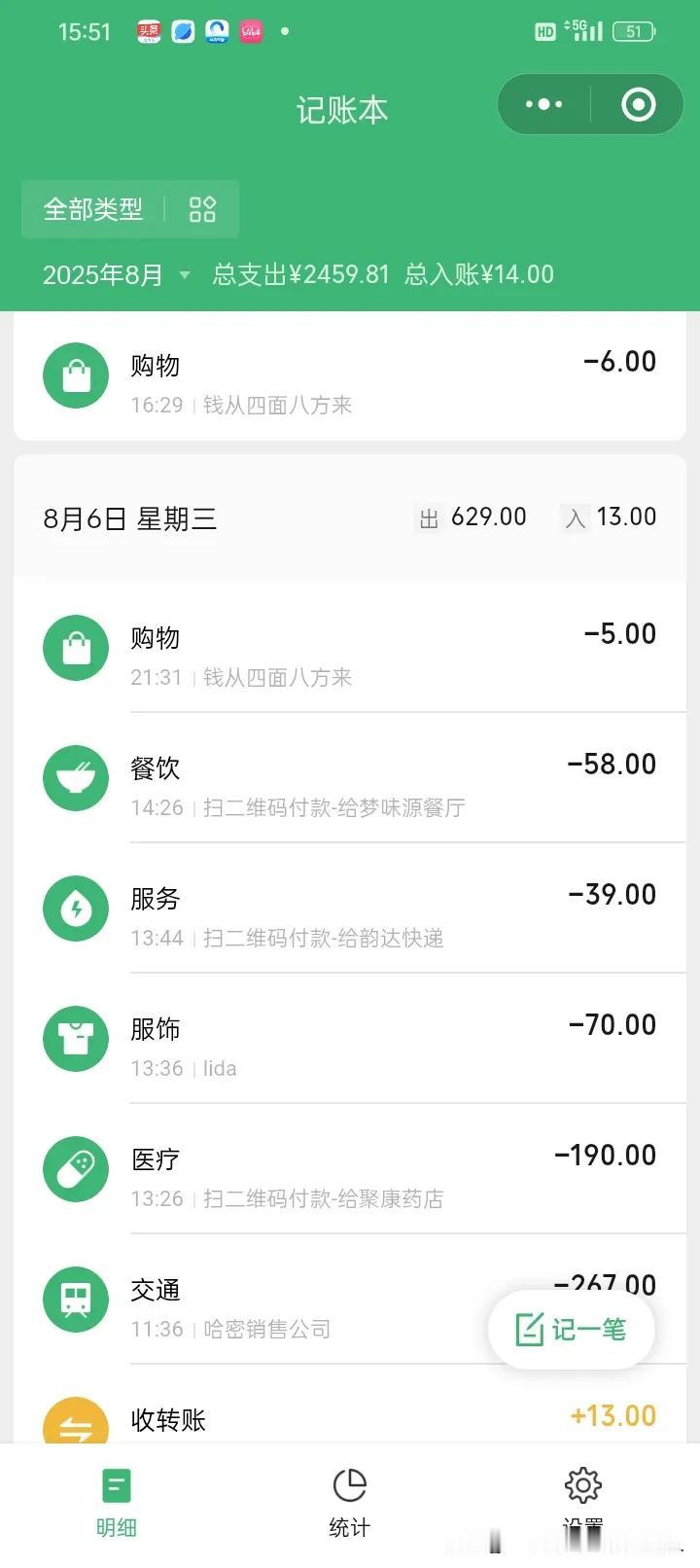Open the 医疗 expense at 聚康药店
The width and height of the screenshot is (700, 1568).
[350, 1169]
